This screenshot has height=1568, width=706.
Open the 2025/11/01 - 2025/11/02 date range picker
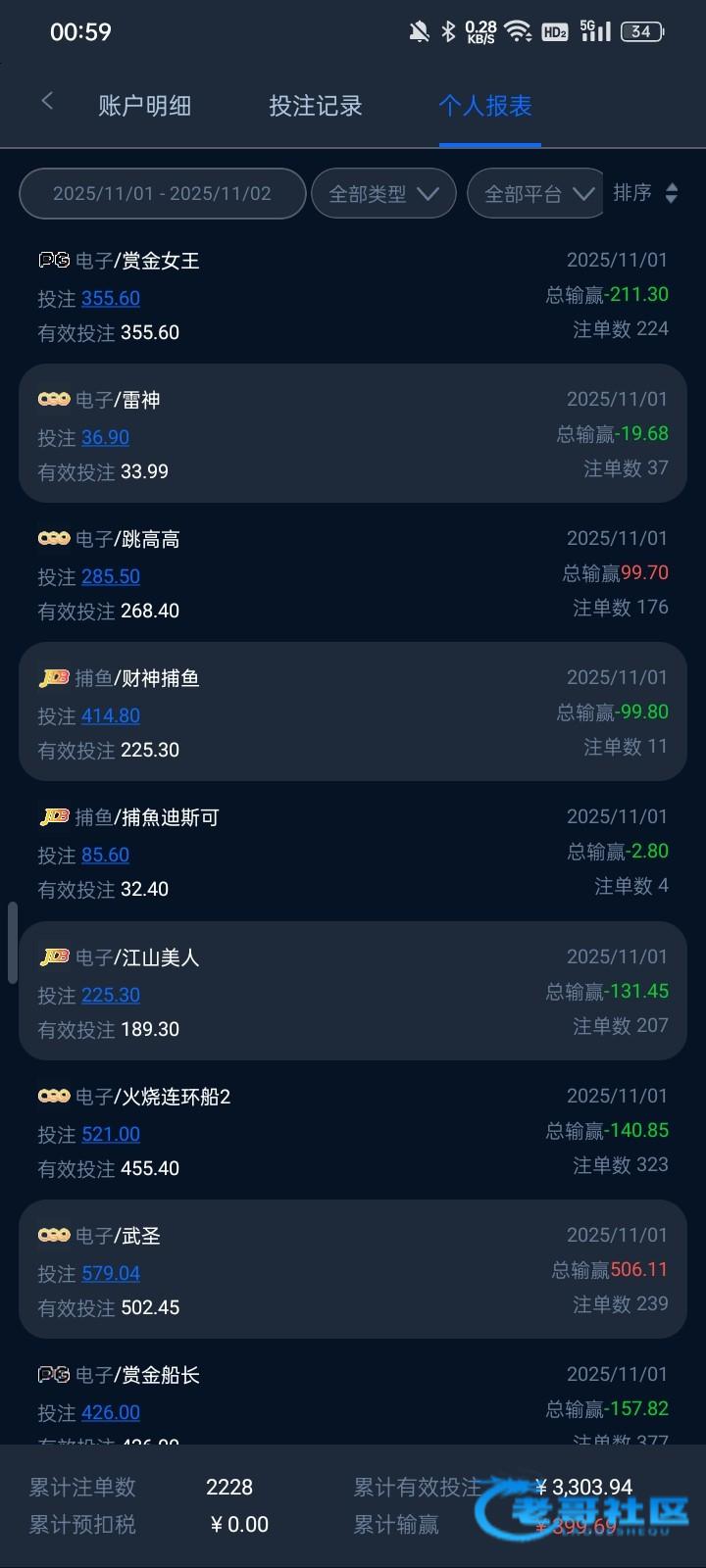click(x=162, y=193)
